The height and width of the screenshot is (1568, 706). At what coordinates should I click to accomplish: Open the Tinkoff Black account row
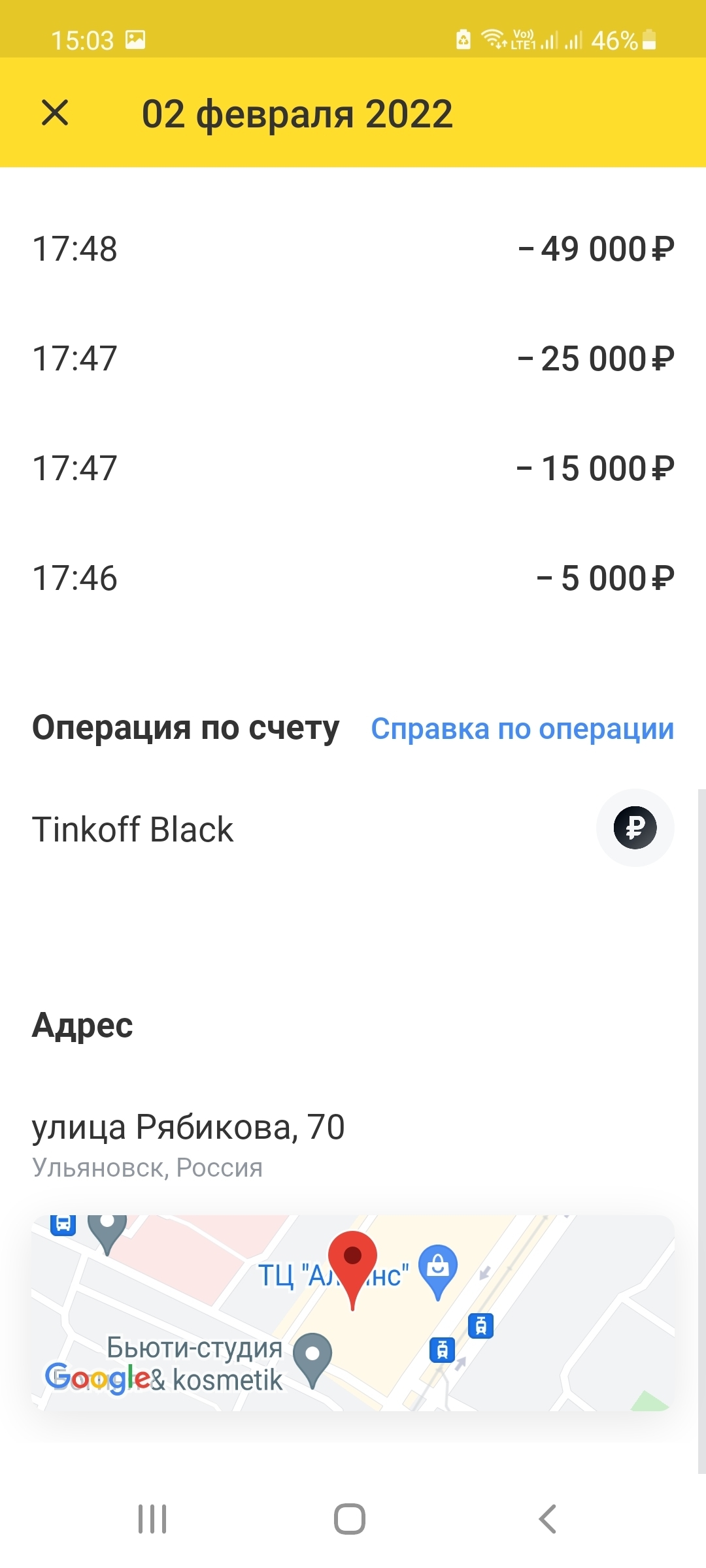[x=353, y=829]
